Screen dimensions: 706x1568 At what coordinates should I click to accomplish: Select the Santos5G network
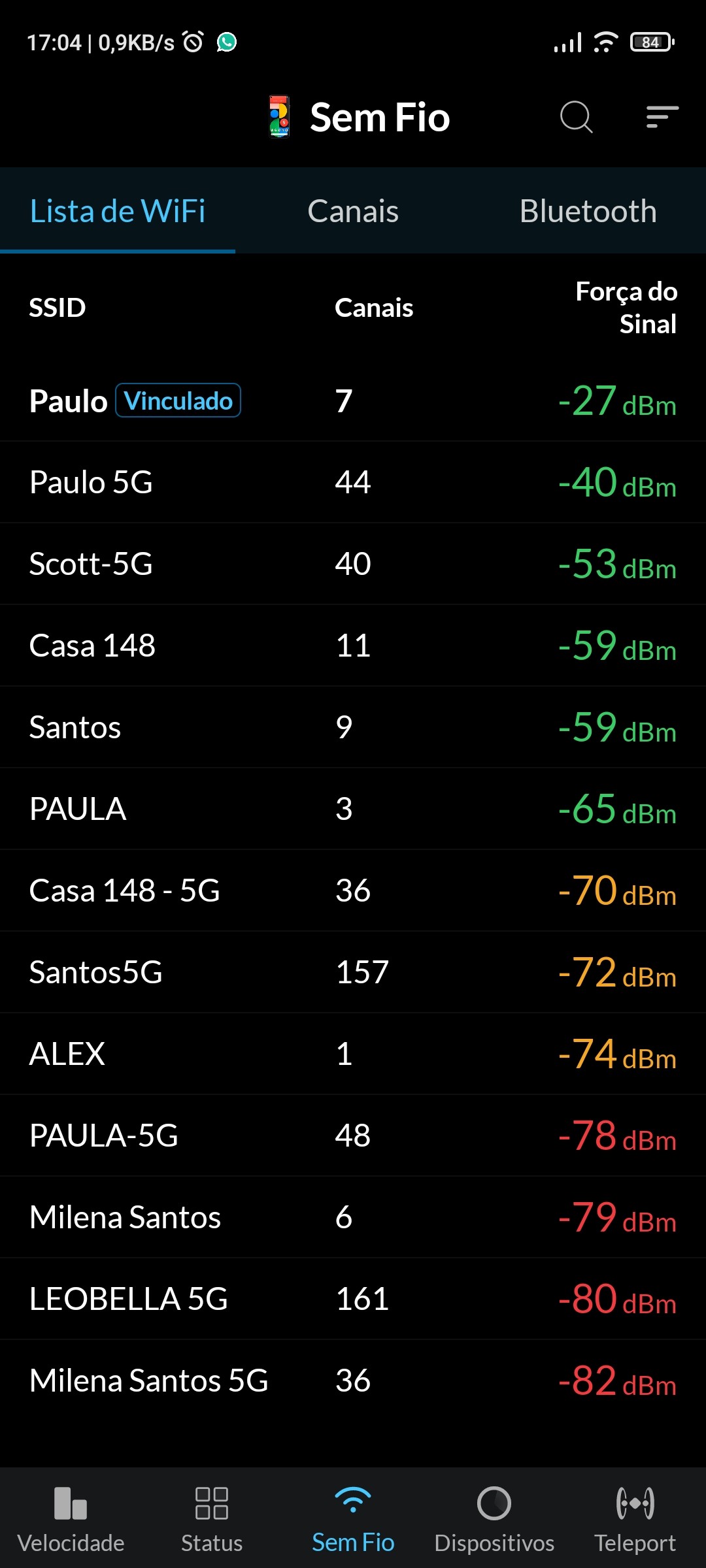(353, 972)
